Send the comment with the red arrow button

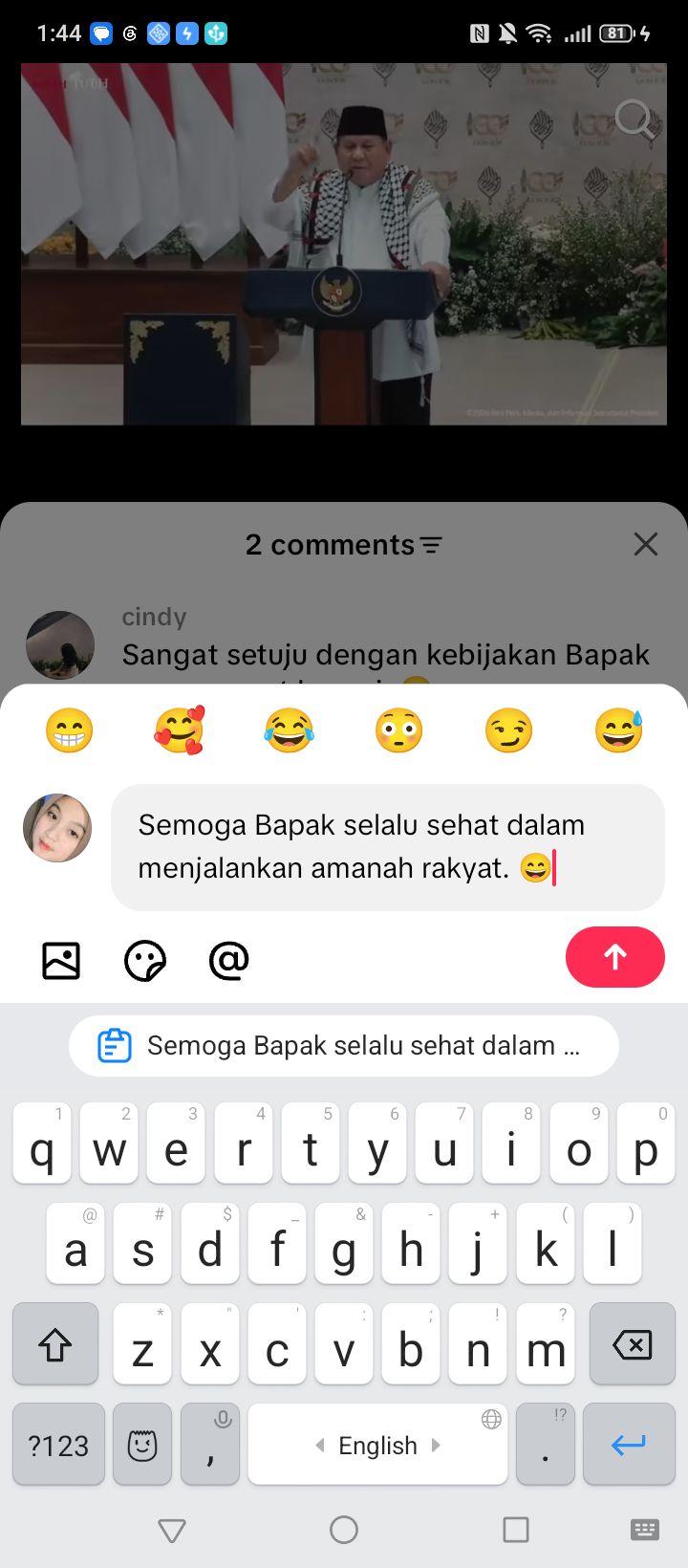pos(614,957)
